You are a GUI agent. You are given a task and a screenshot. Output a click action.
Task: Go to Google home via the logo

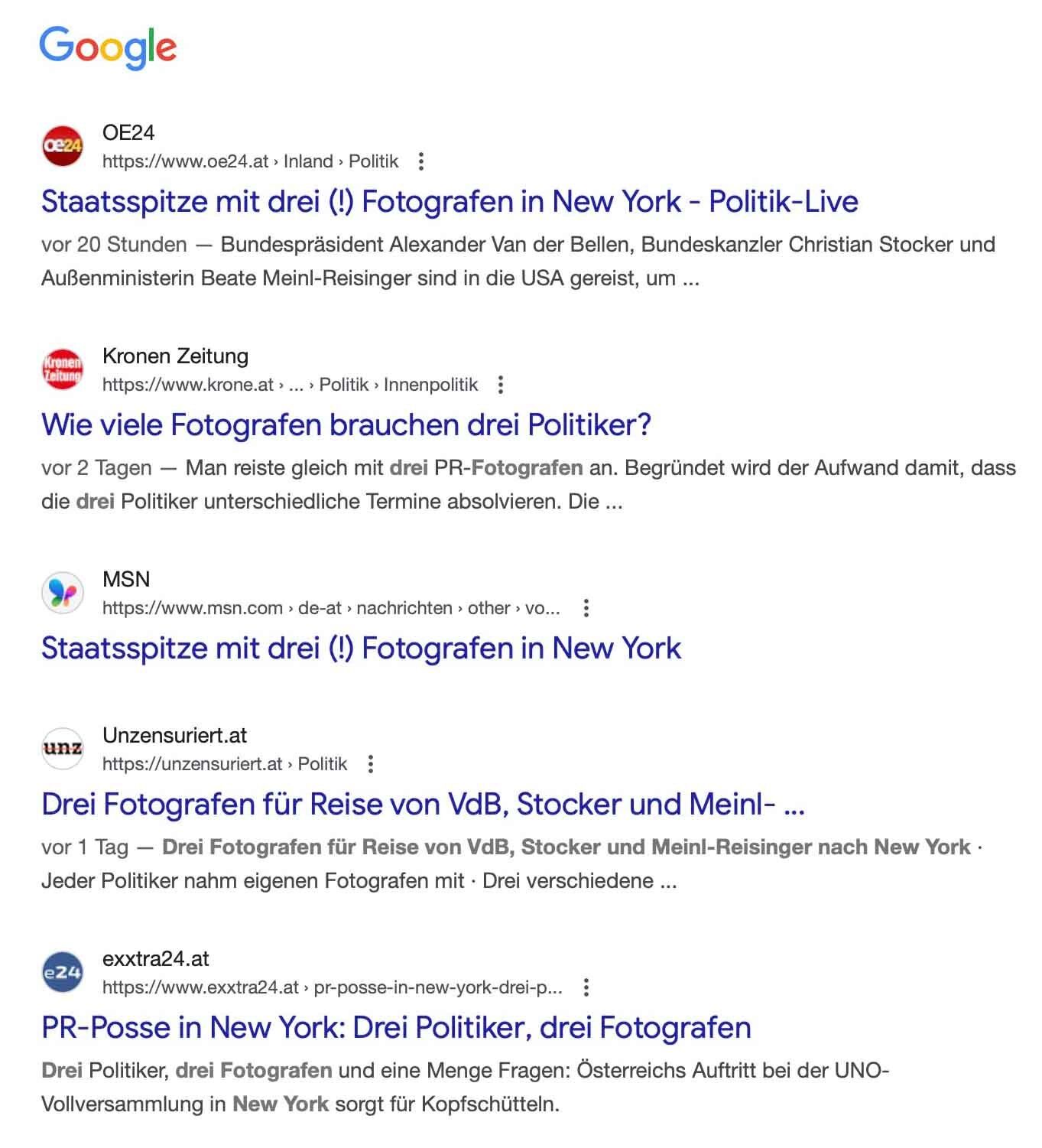108,47
